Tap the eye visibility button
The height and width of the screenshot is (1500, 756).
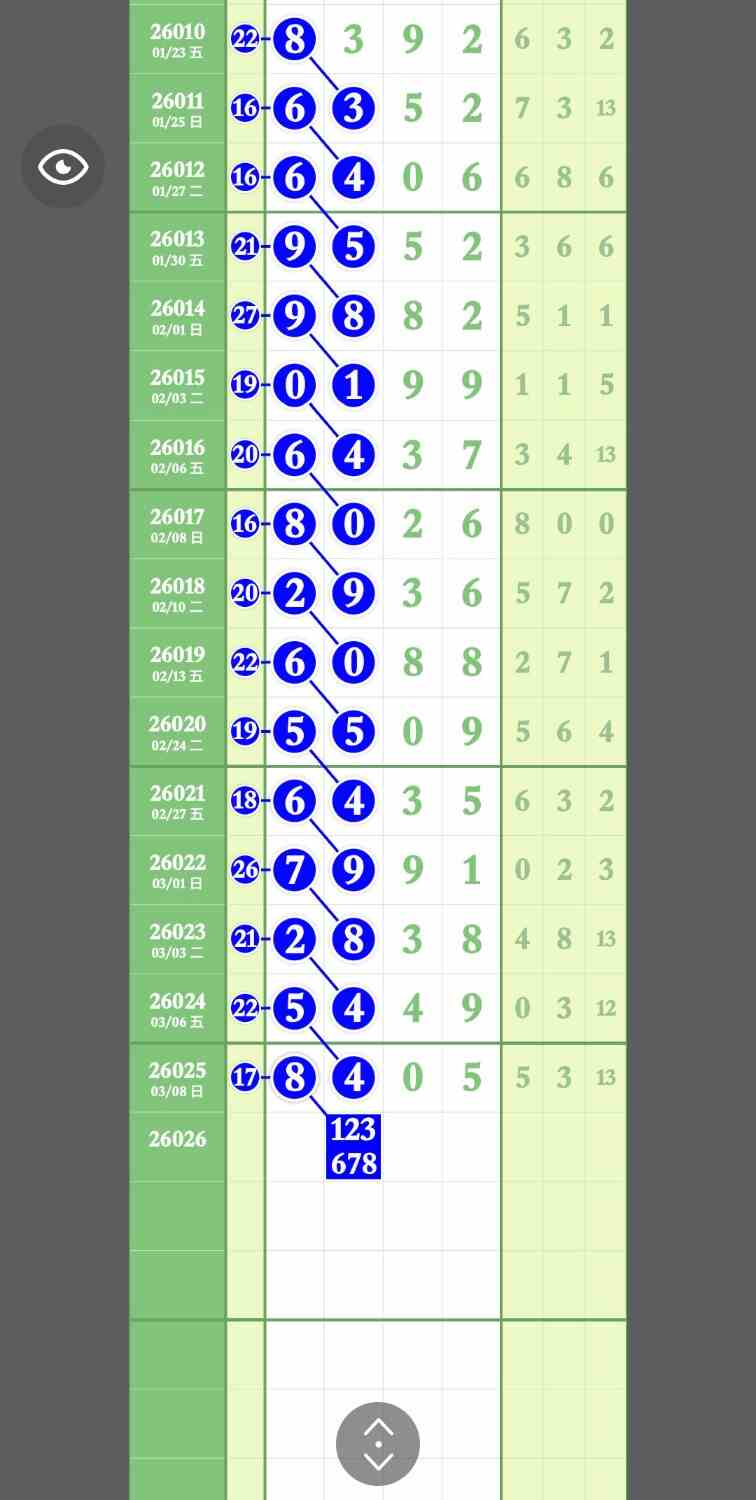coord(63,166)
